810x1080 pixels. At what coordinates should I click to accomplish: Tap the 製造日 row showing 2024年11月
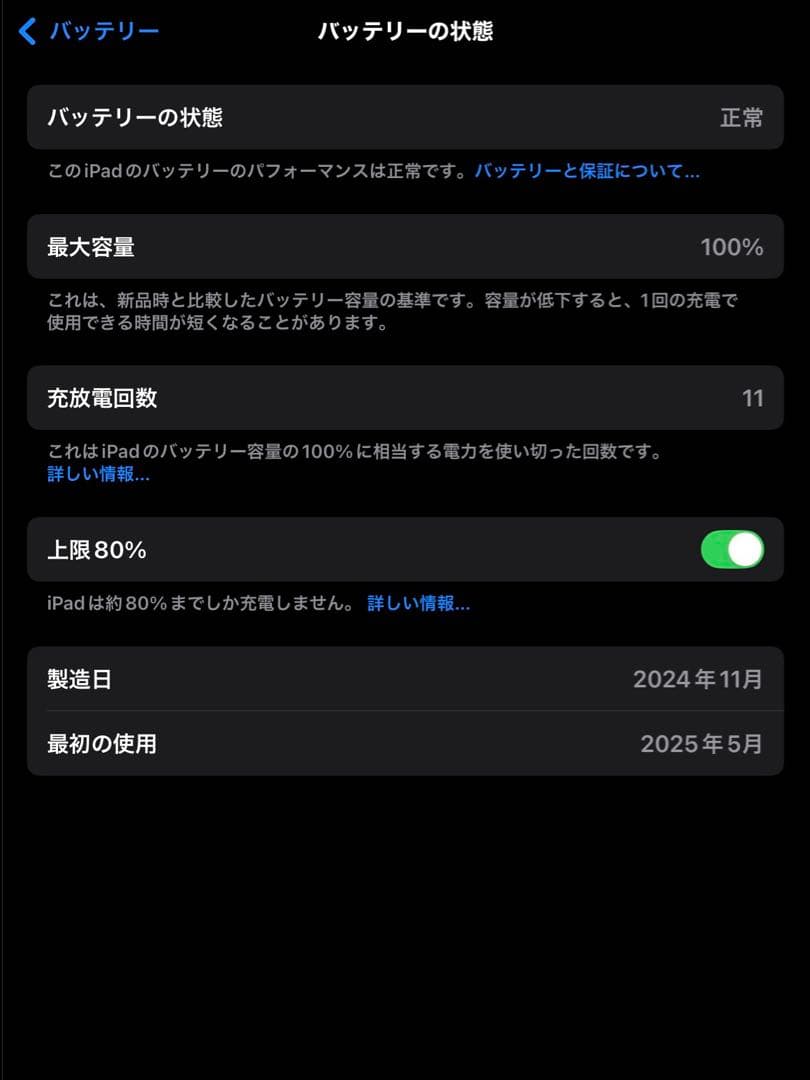(405, 679)
